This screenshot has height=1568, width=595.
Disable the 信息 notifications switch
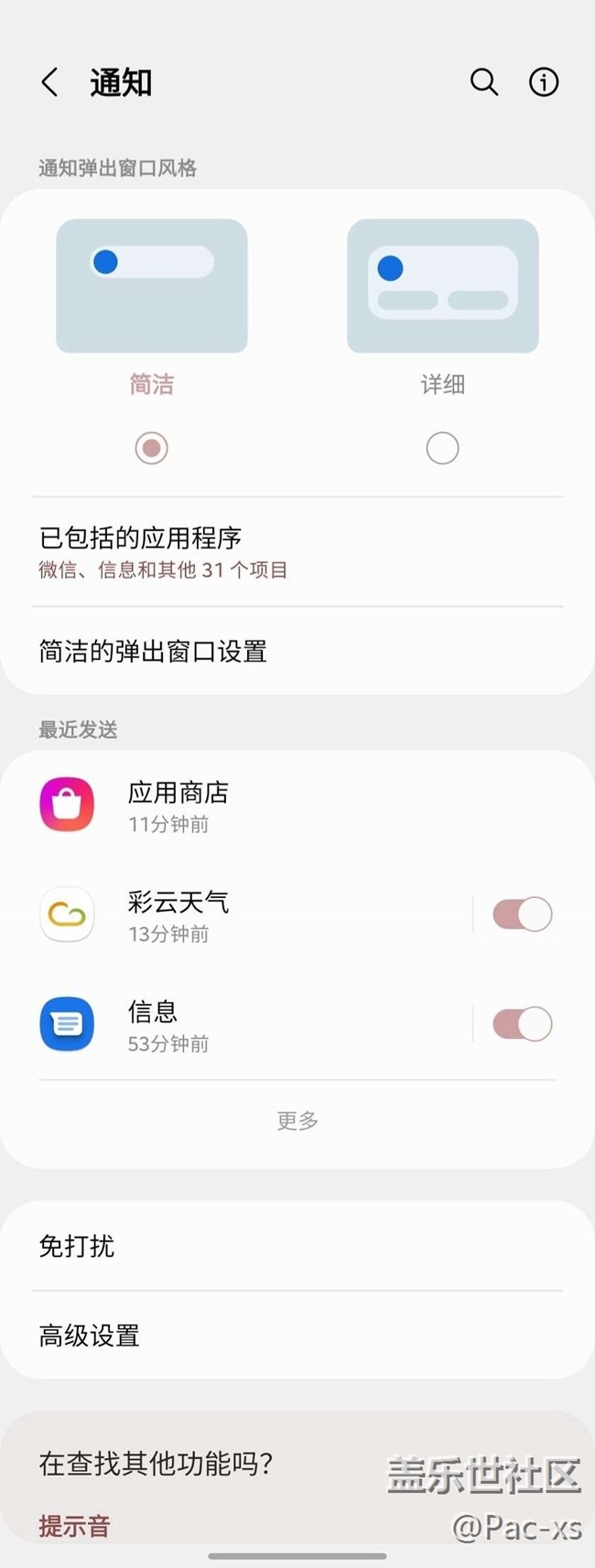522,1024
